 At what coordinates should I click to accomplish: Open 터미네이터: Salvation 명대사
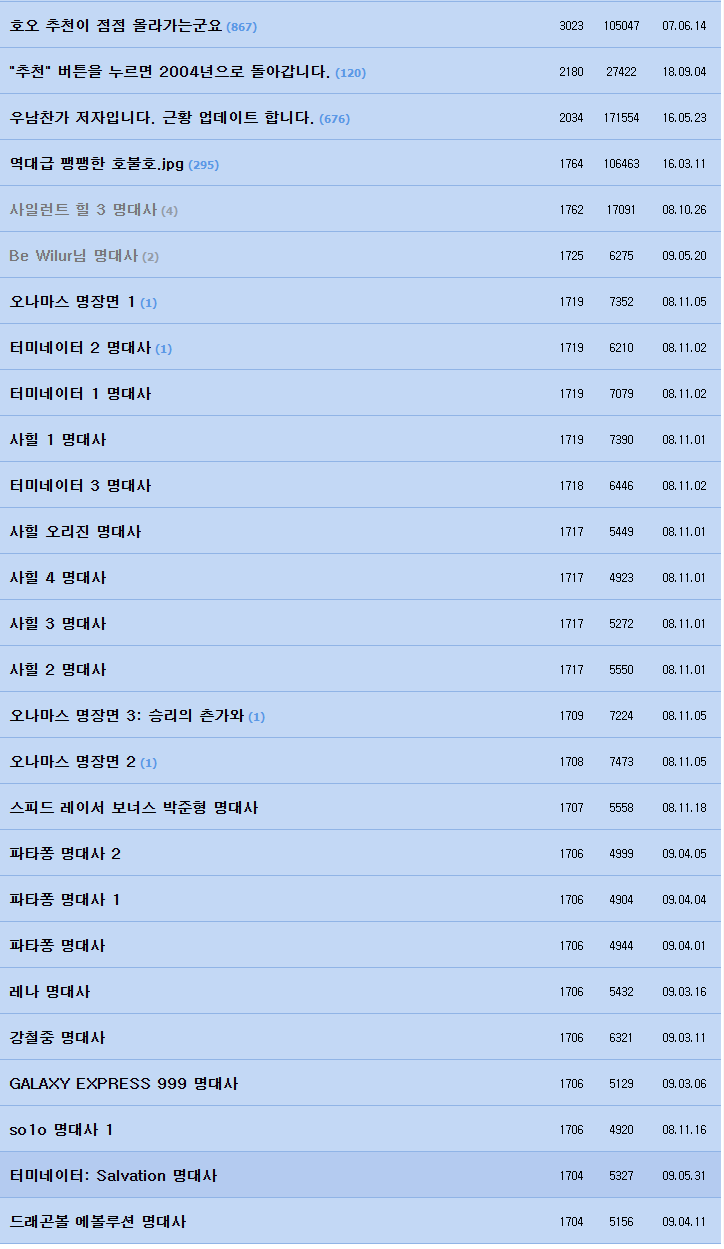113,1176
